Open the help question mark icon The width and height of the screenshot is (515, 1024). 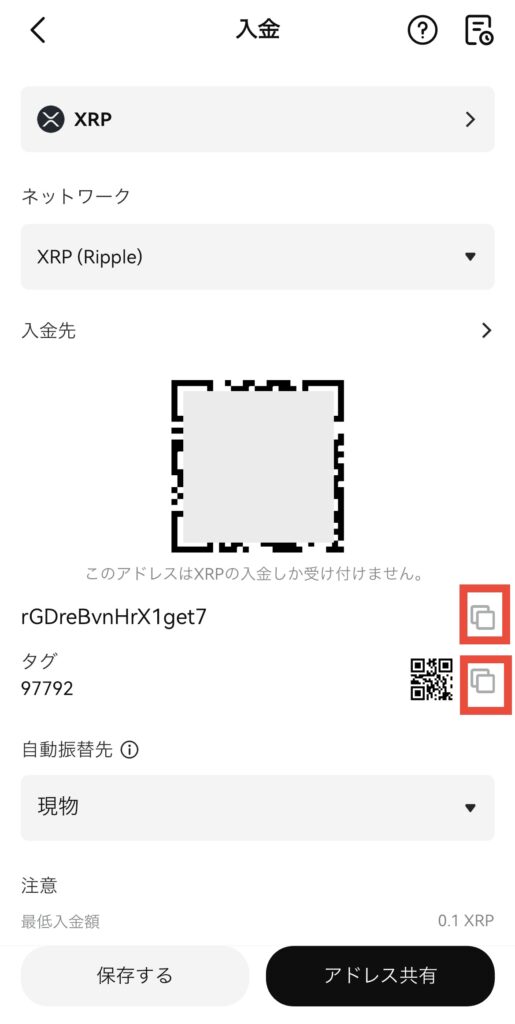422,31
